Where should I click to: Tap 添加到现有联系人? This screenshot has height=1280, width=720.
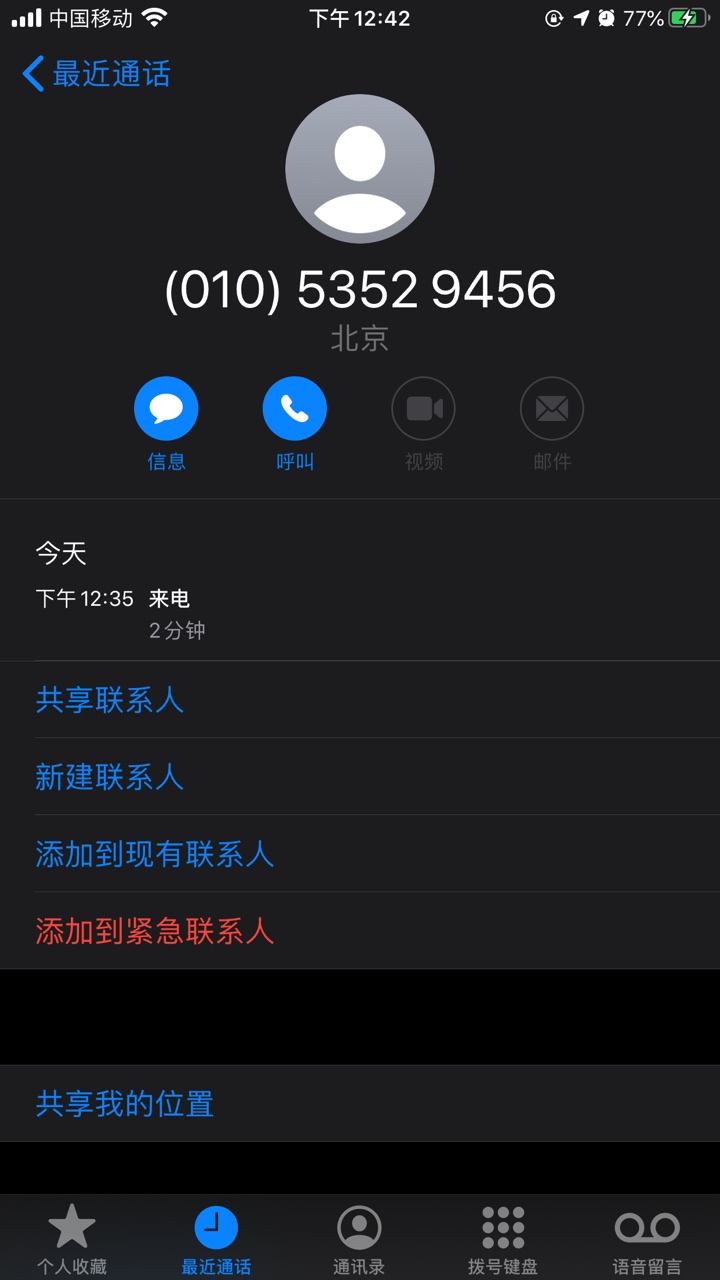tap(360, 854)
